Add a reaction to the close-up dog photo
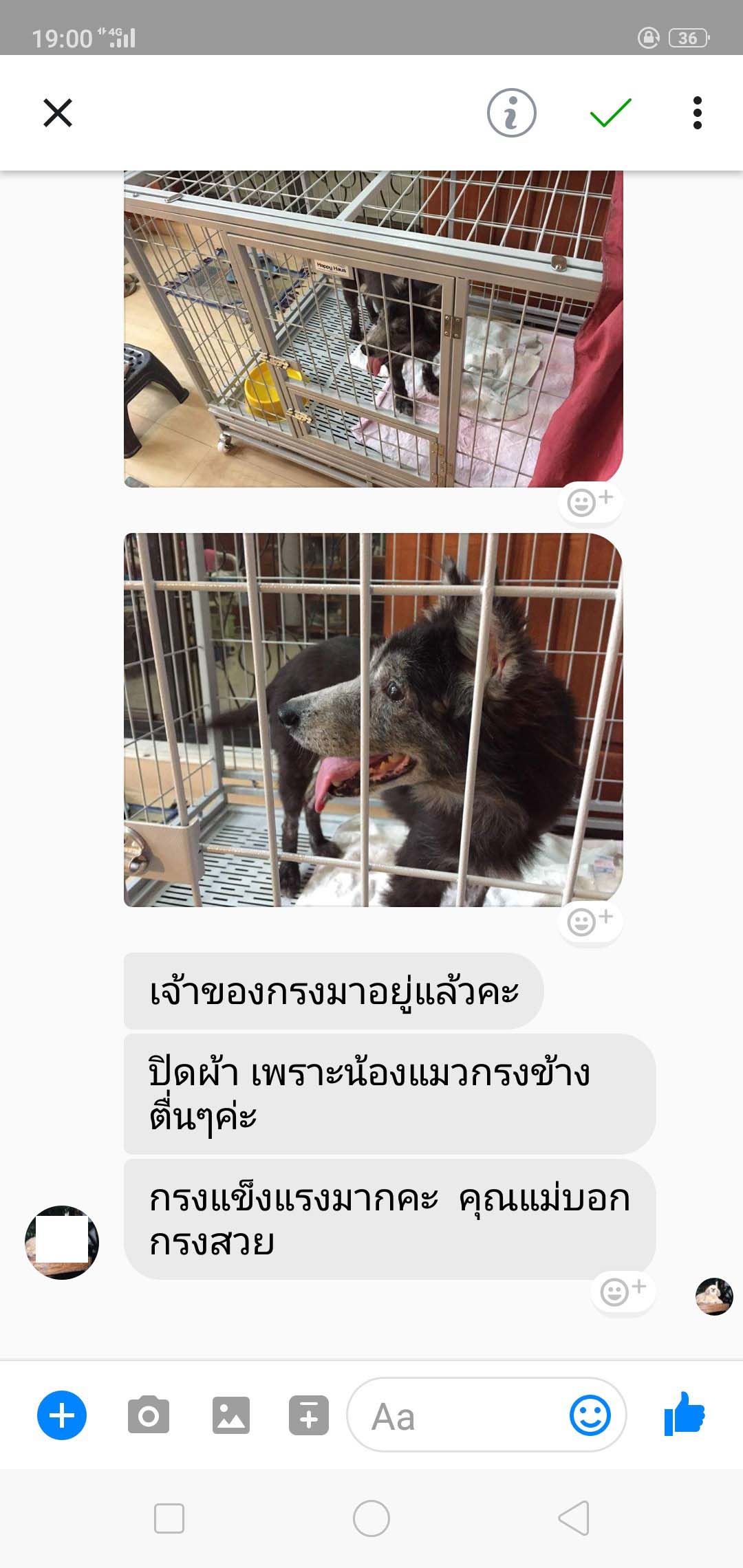Screen dimensions: 743x1568 pyautogui.click(x=590, y=921)
